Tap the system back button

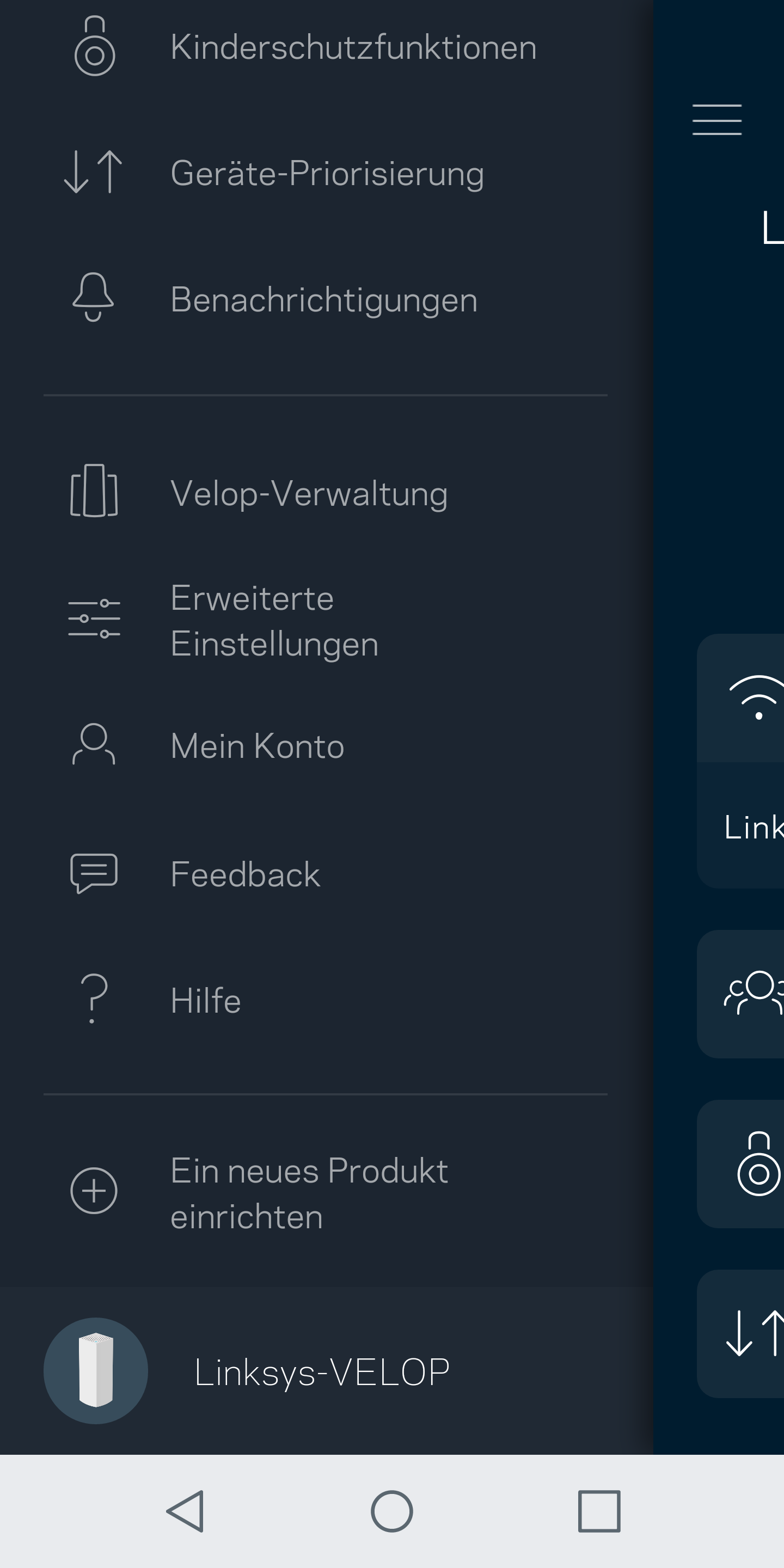click(185, 1511)
